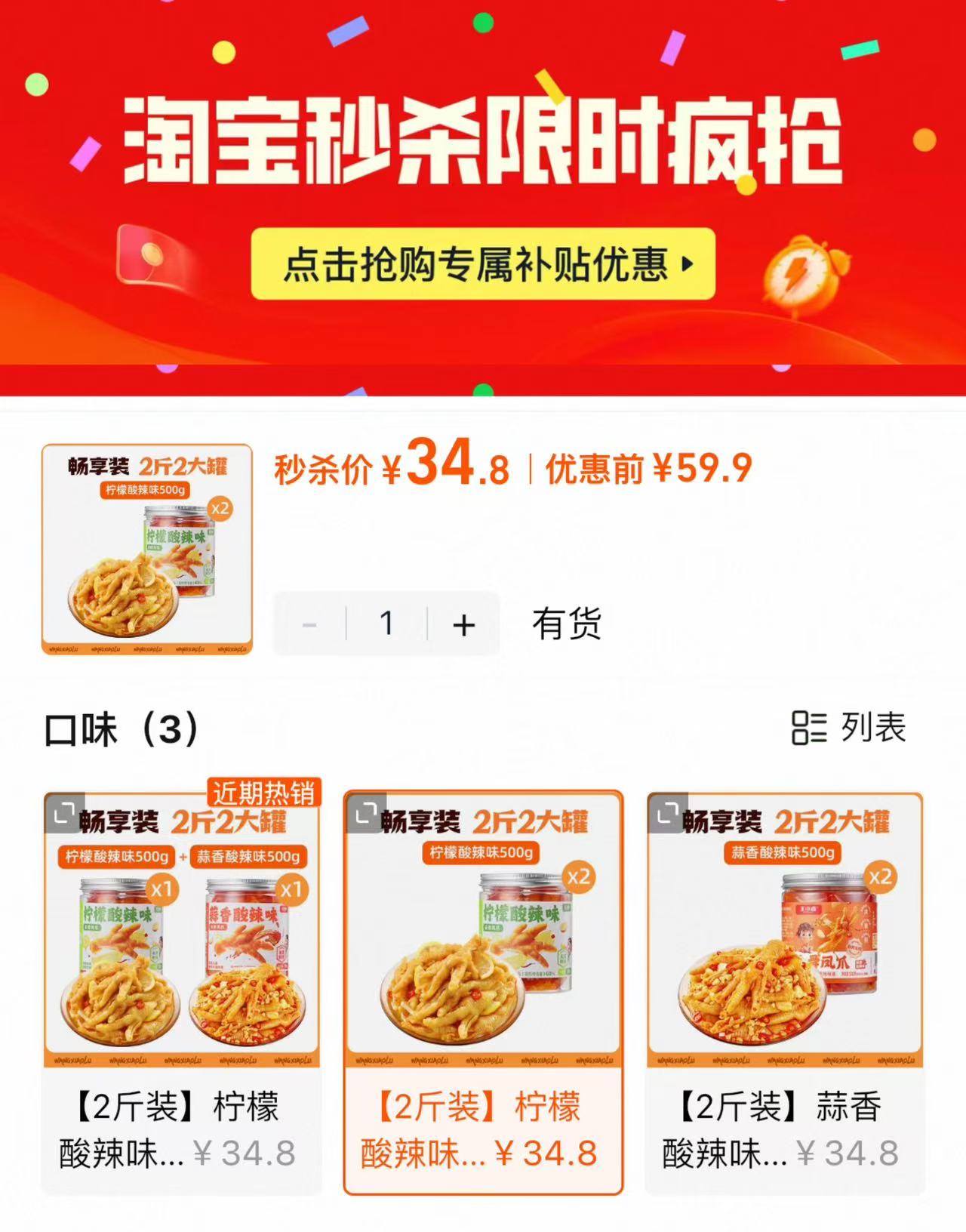Decrease quantity with the minus button
966x1232 pixels.
click(309, 624)
